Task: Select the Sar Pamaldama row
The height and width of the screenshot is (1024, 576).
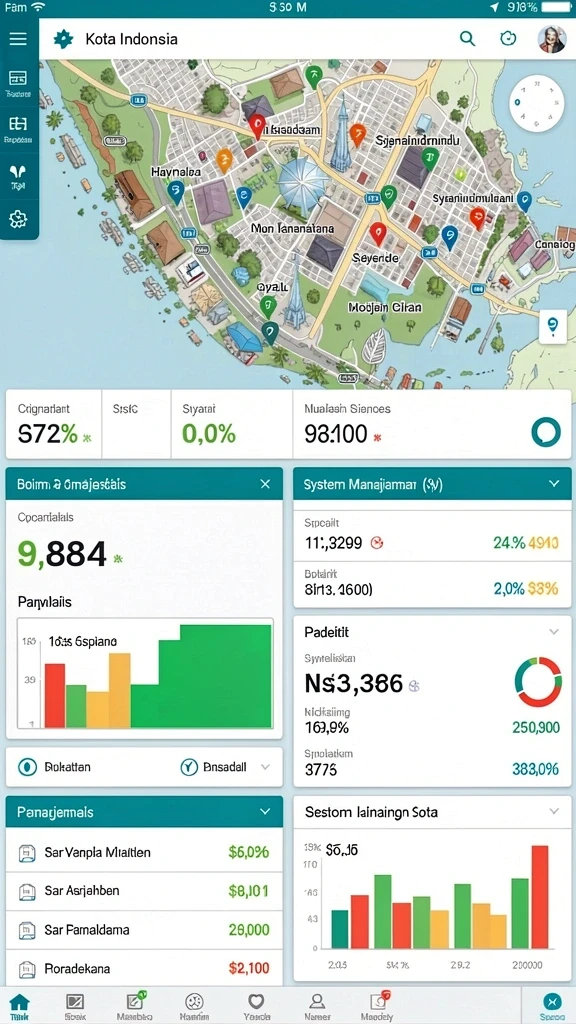Action: coord(144,929)
